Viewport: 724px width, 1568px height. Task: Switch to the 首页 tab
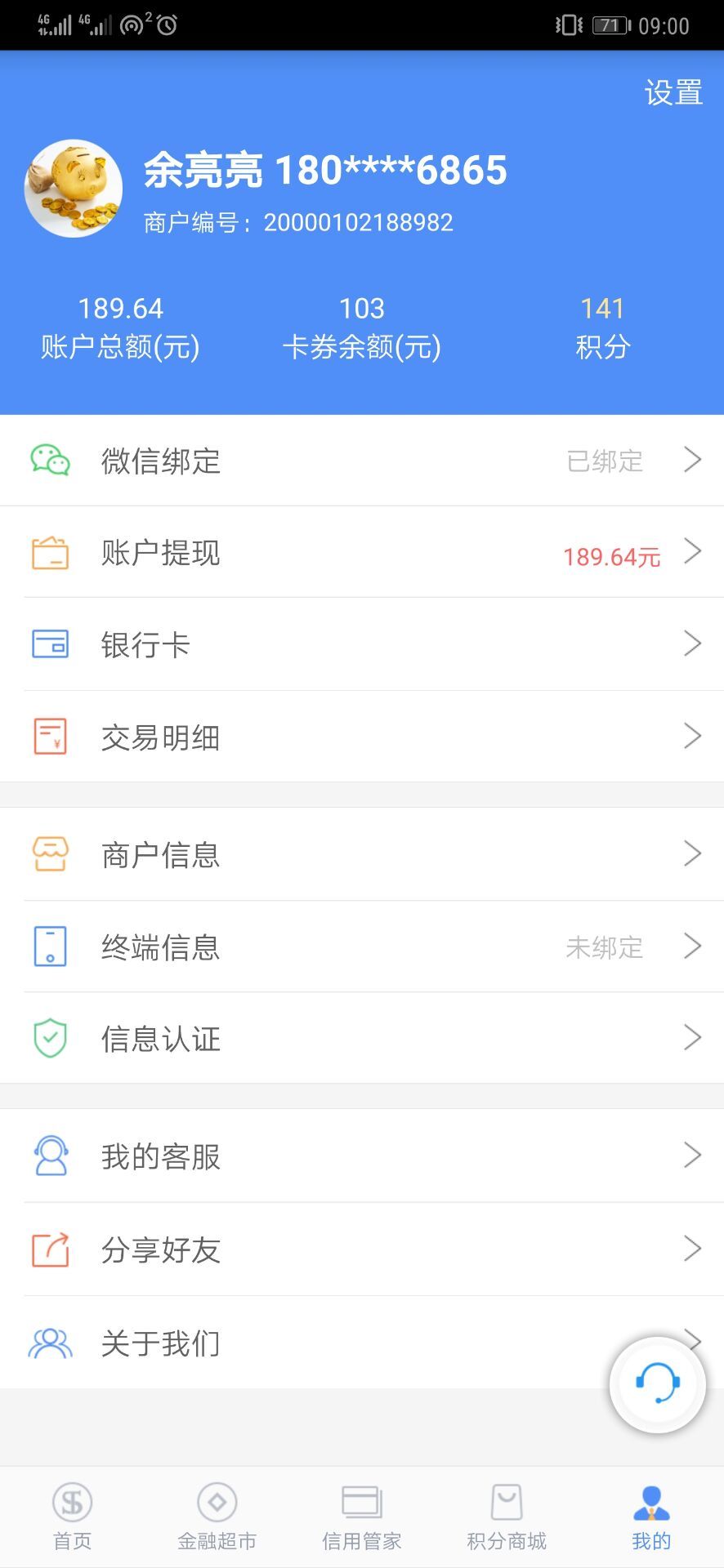[x=72, y=1516]
